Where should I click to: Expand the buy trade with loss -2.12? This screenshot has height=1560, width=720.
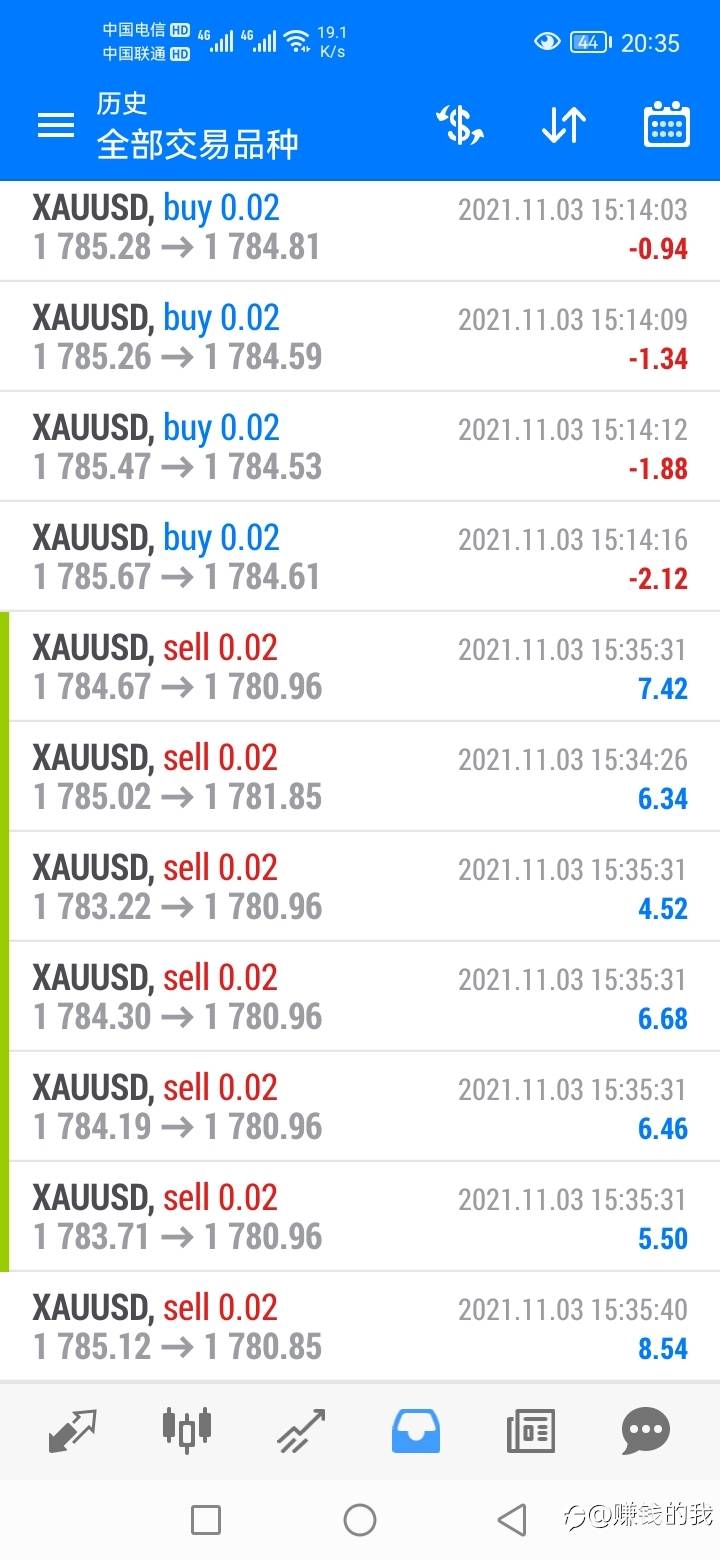click(x=360, y=557)
